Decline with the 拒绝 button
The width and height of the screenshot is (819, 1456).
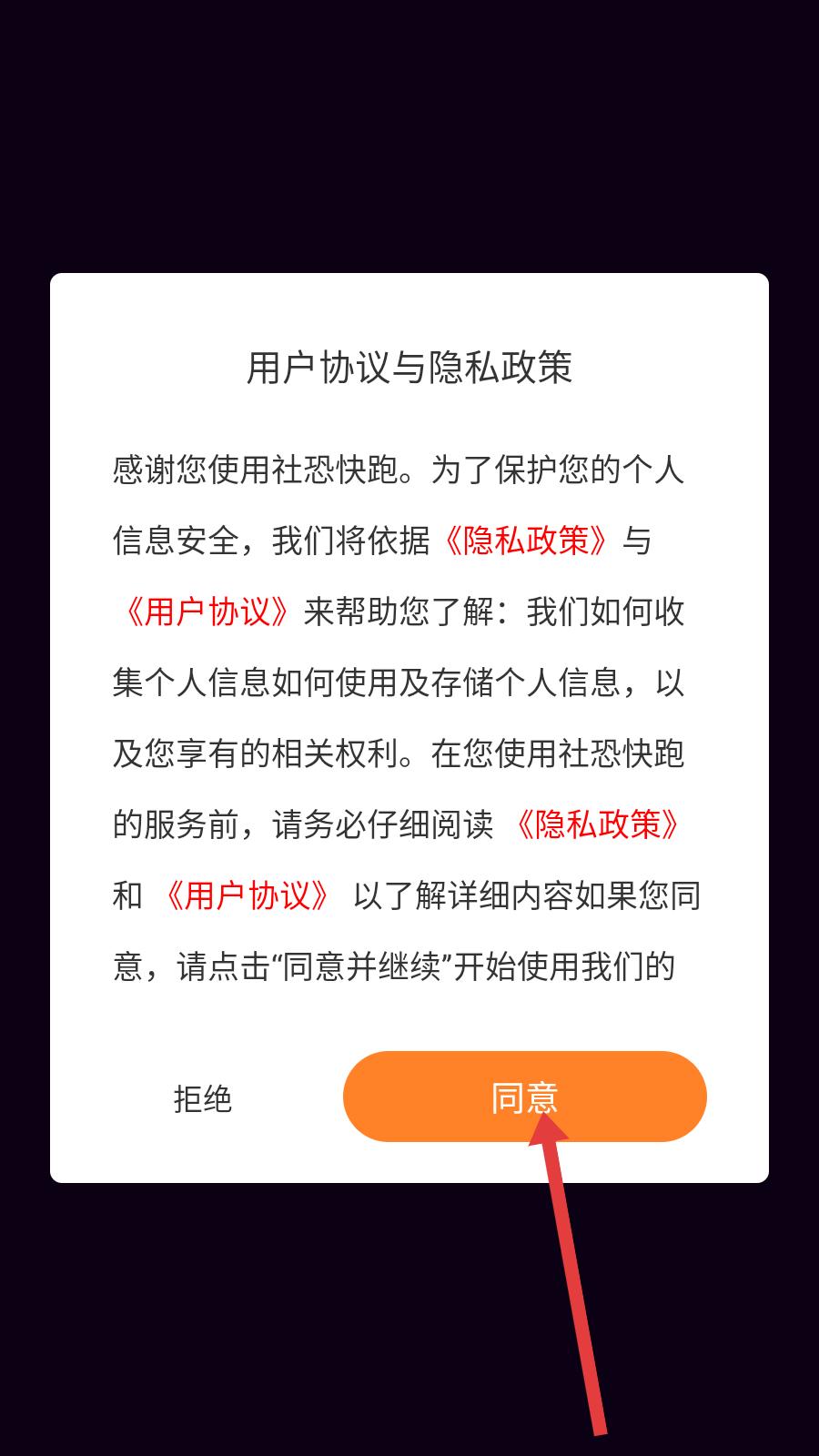[x=202, y=1098]
